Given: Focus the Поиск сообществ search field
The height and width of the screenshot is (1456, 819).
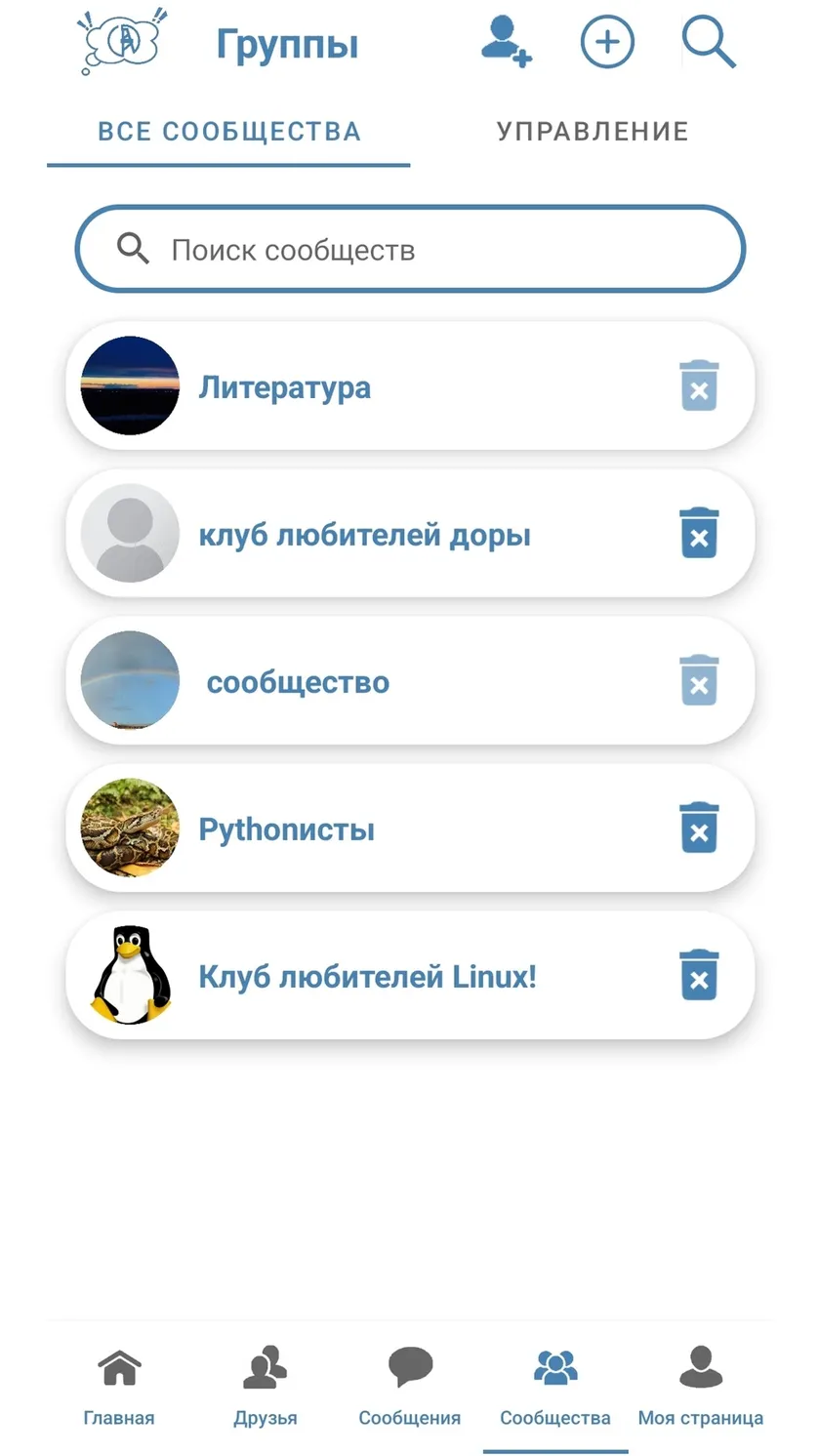Looking at the screenshot, I should coord(410,249).
